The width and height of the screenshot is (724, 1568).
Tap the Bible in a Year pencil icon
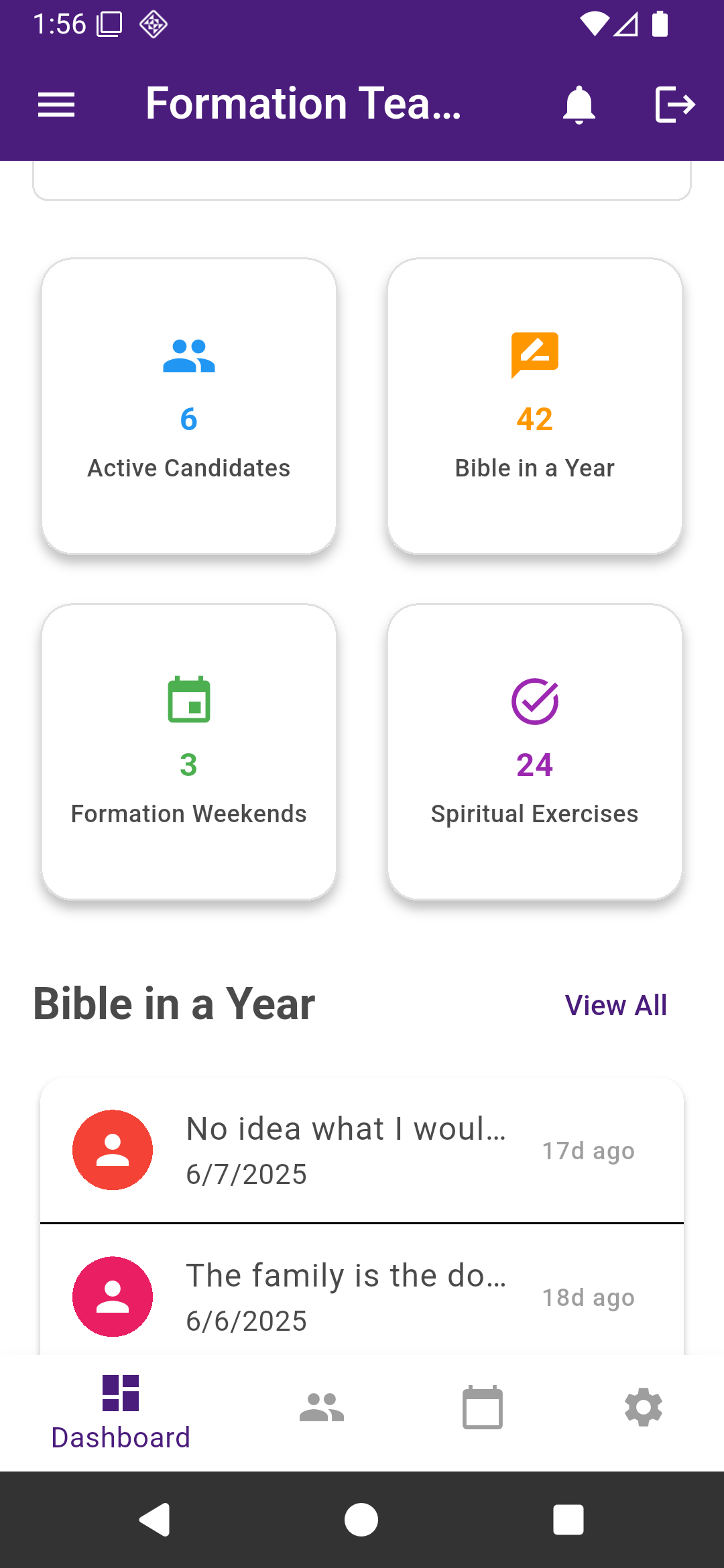pyautogui.click(x=534, y=355)
